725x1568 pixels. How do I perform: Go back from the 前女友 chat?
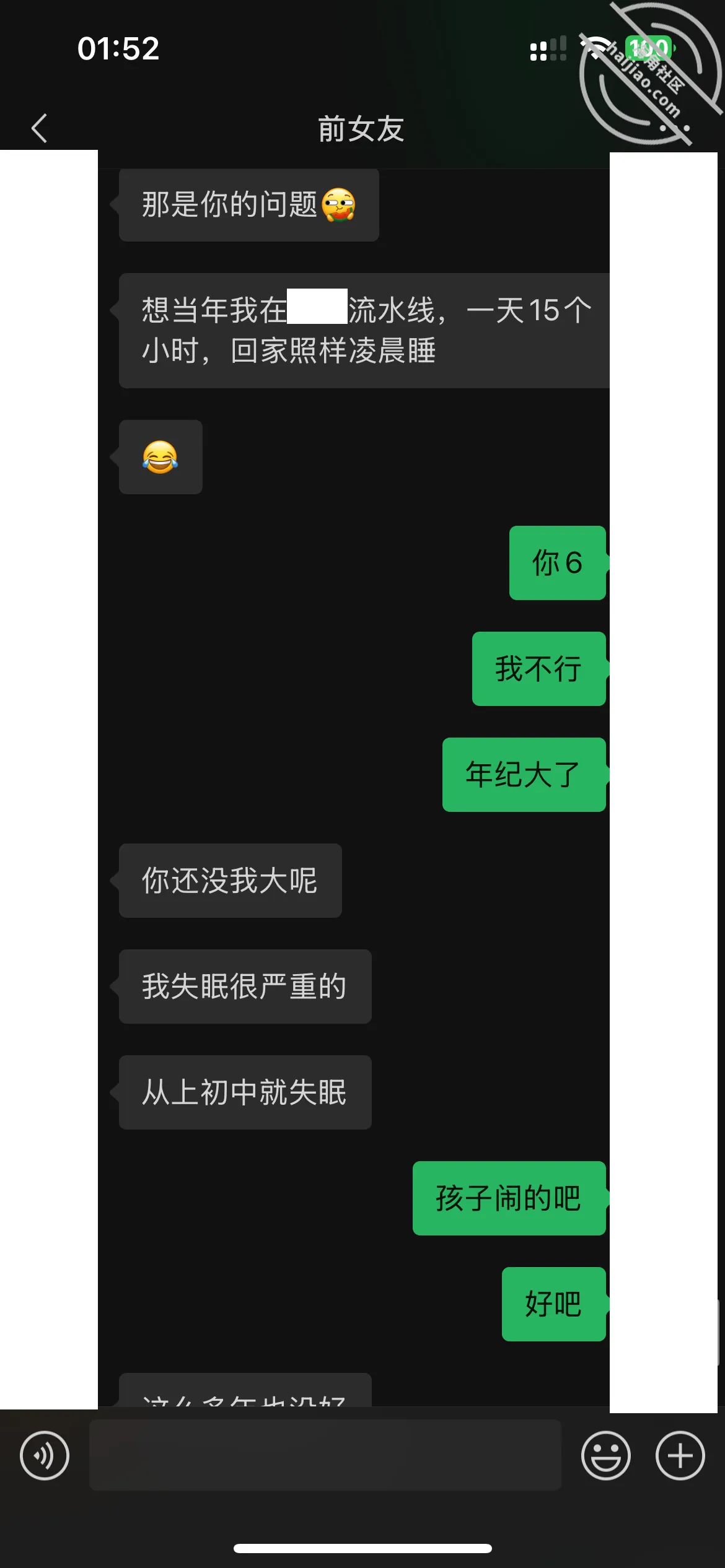pos(40,128)
